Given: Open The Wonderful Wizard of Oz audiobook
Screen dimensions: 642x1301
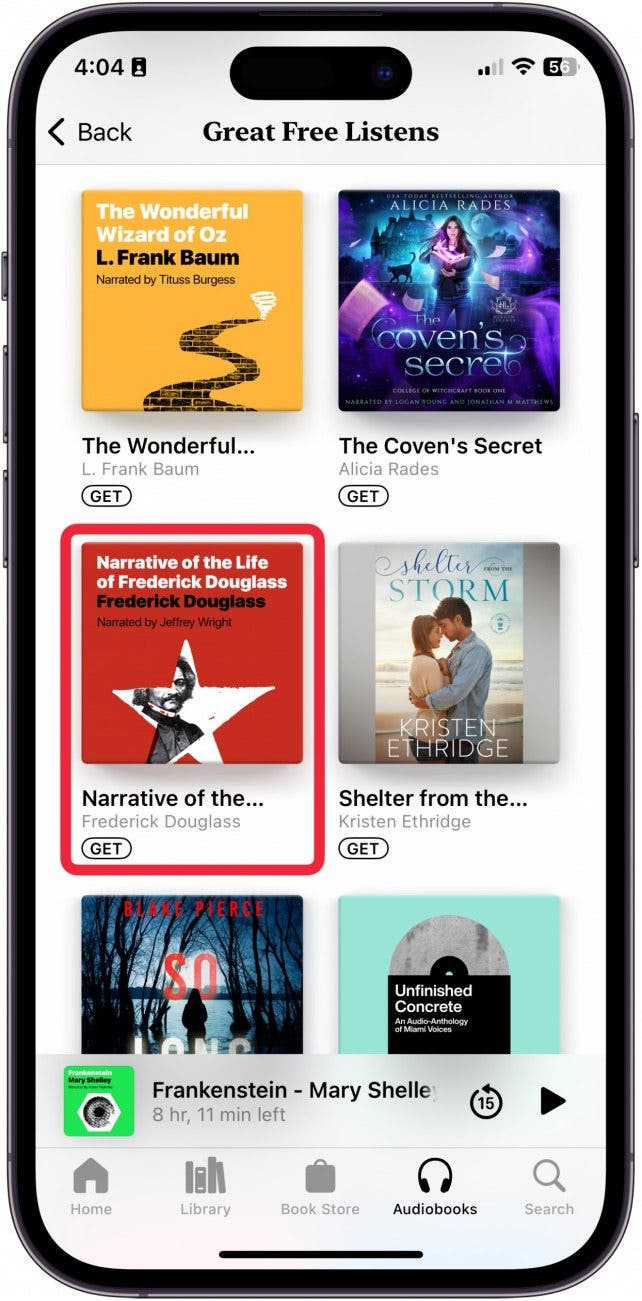Looking at the screenshot, I should click(192, 300).
